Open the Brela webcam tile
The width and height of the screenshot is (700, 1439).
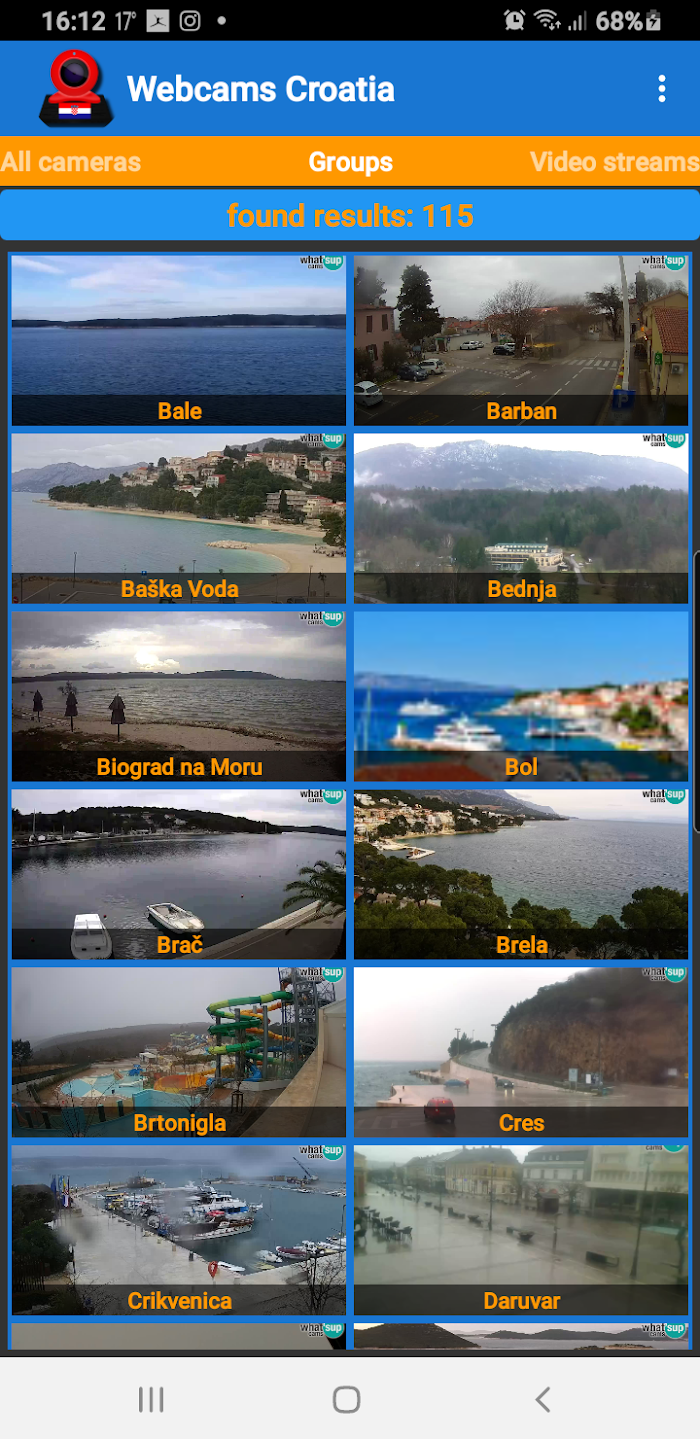click(521, 875)
